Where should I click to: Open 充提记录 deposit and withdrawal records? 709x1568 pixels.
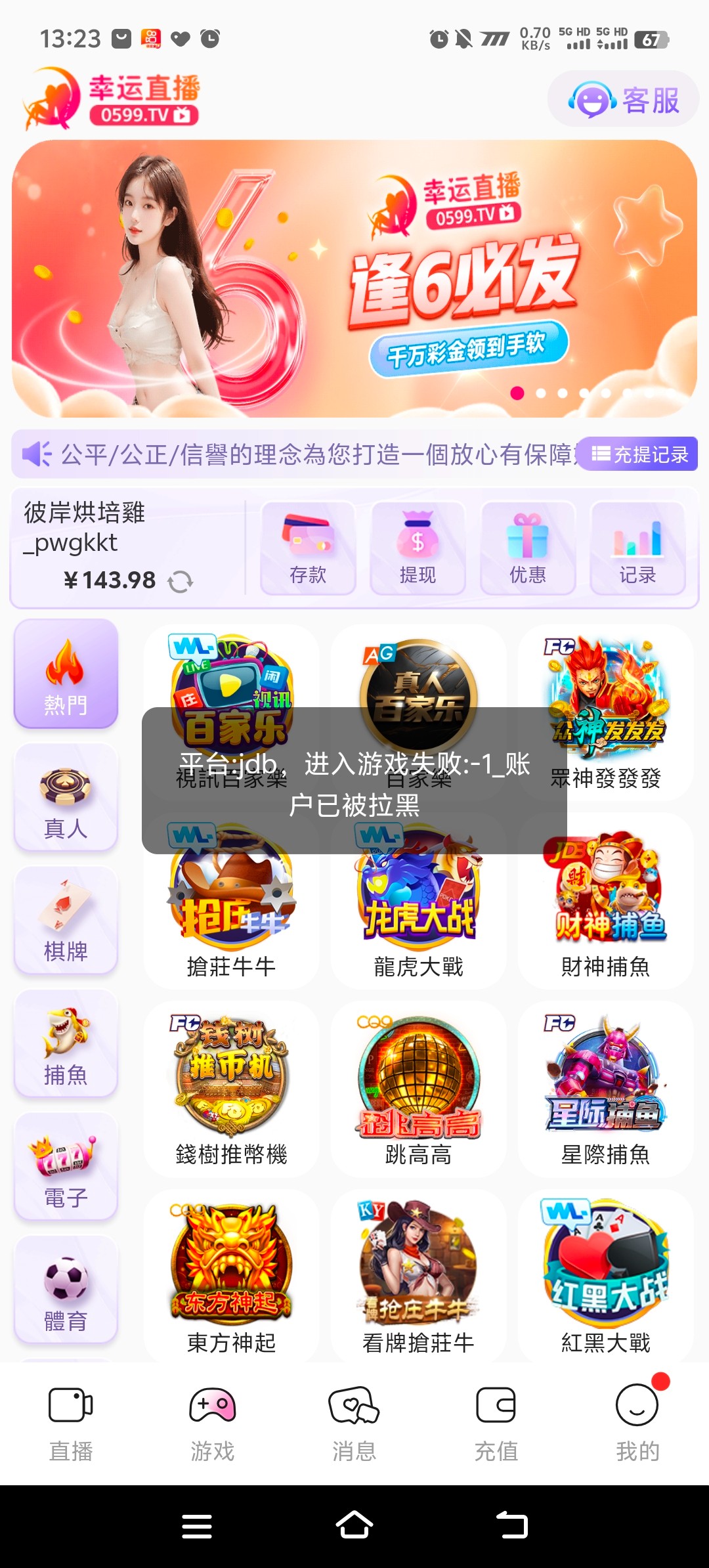click(x=640, y=454)
